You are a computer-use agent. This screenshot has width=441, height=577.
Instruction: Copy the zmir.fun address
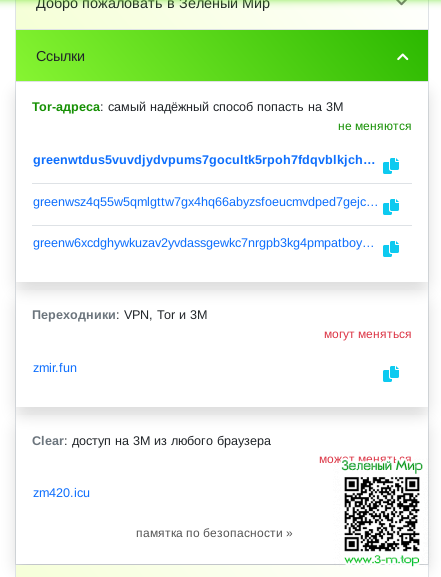(391, 374)
